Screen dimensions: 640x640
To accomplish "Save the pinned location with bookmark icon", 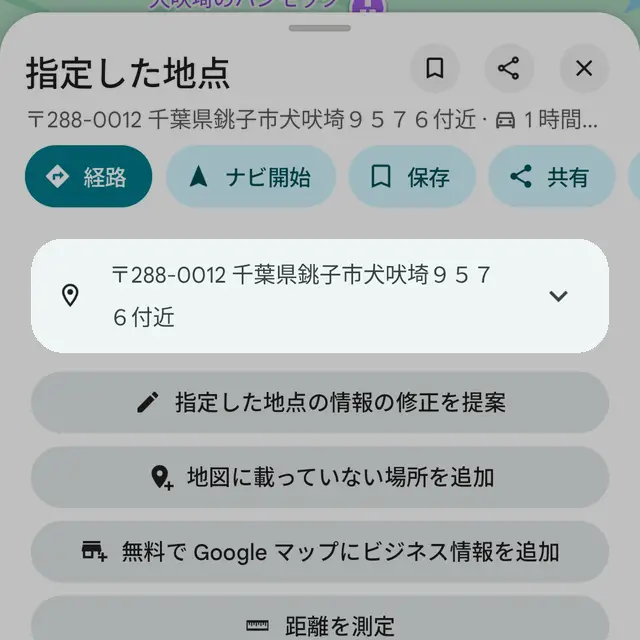I will coord(435,69).
